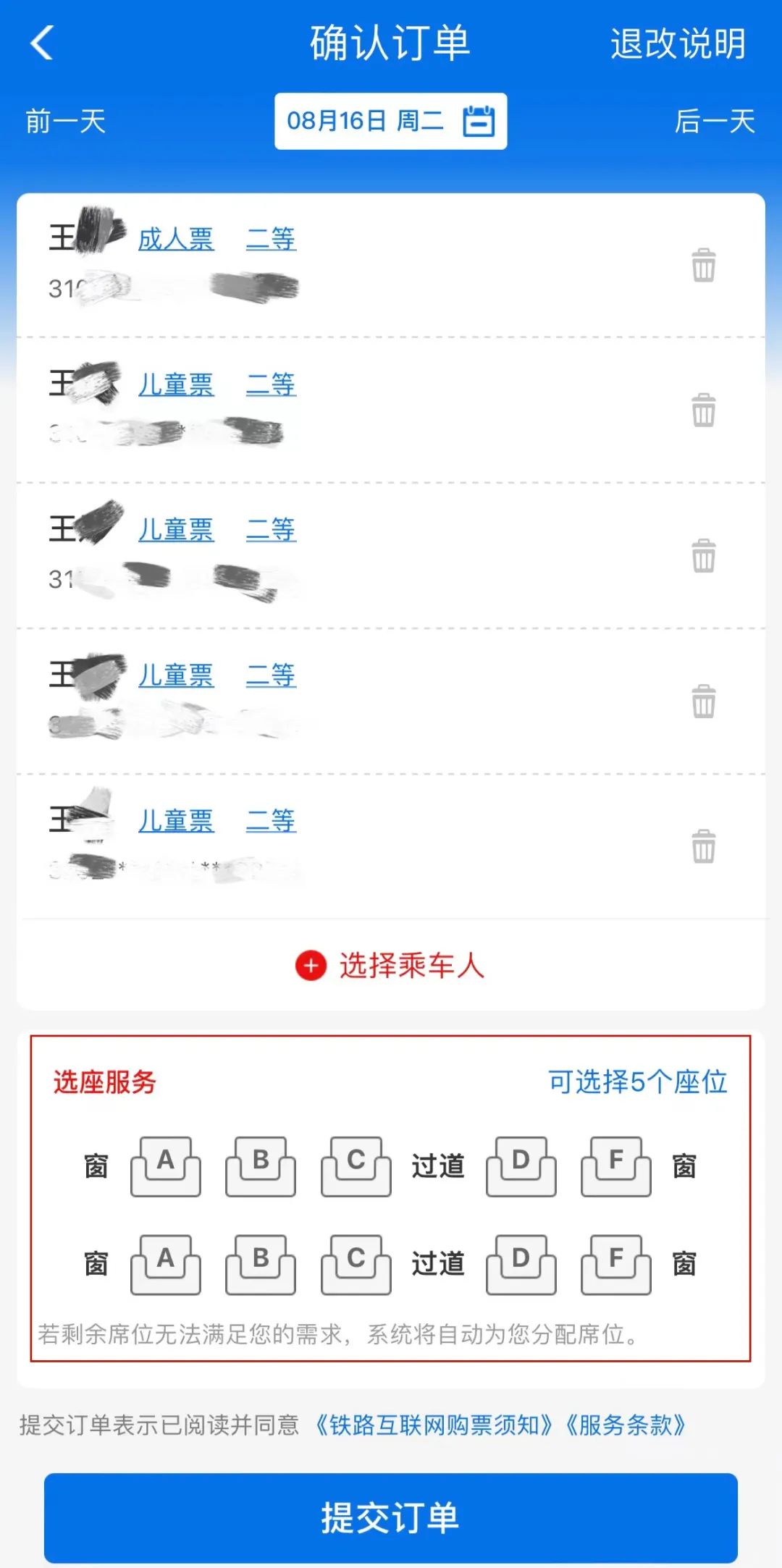
Task: Open the date picker showing 08月16日 周二
Action: pyautogui.click(x=390, y=122)
